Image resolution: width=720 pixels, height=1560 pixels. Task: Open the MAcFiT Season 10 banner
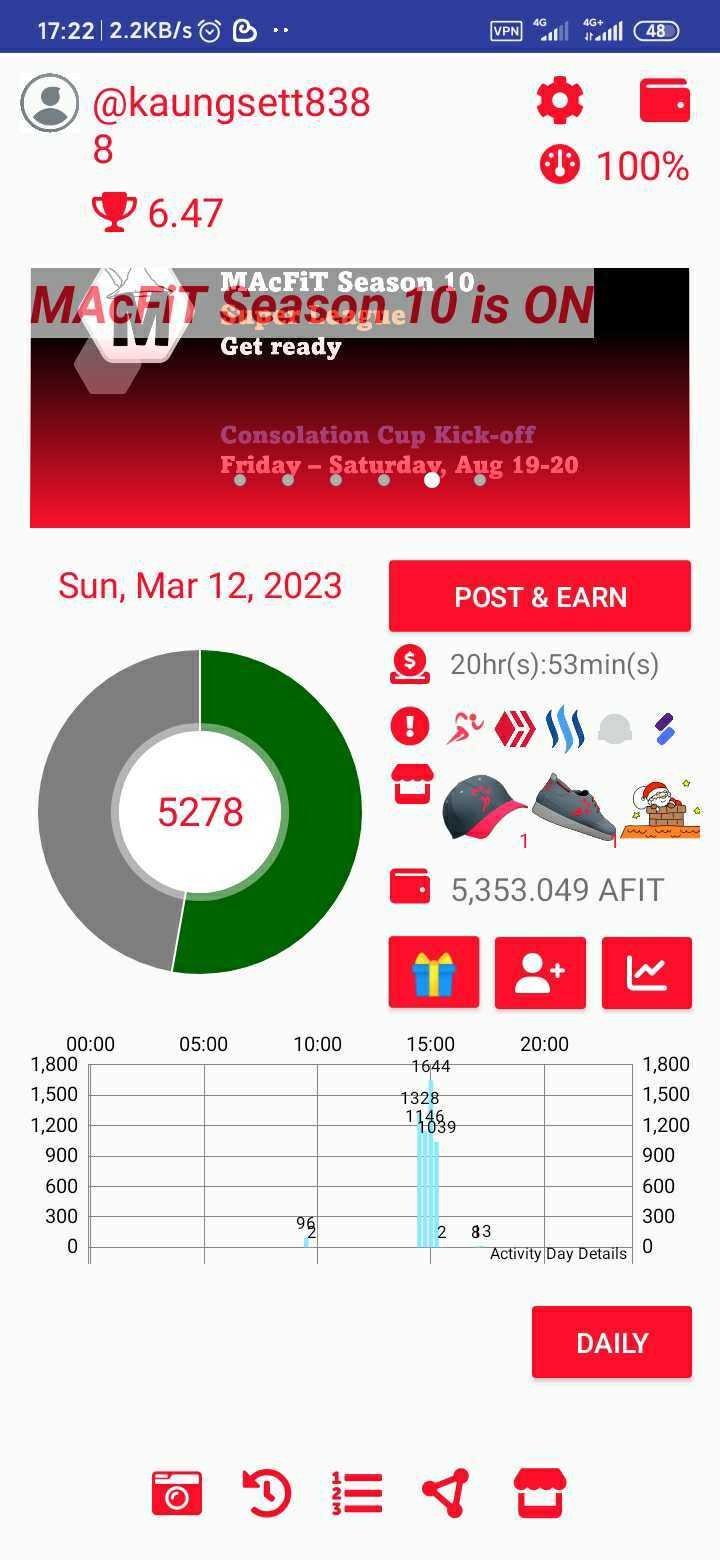[x=360, y=397]
